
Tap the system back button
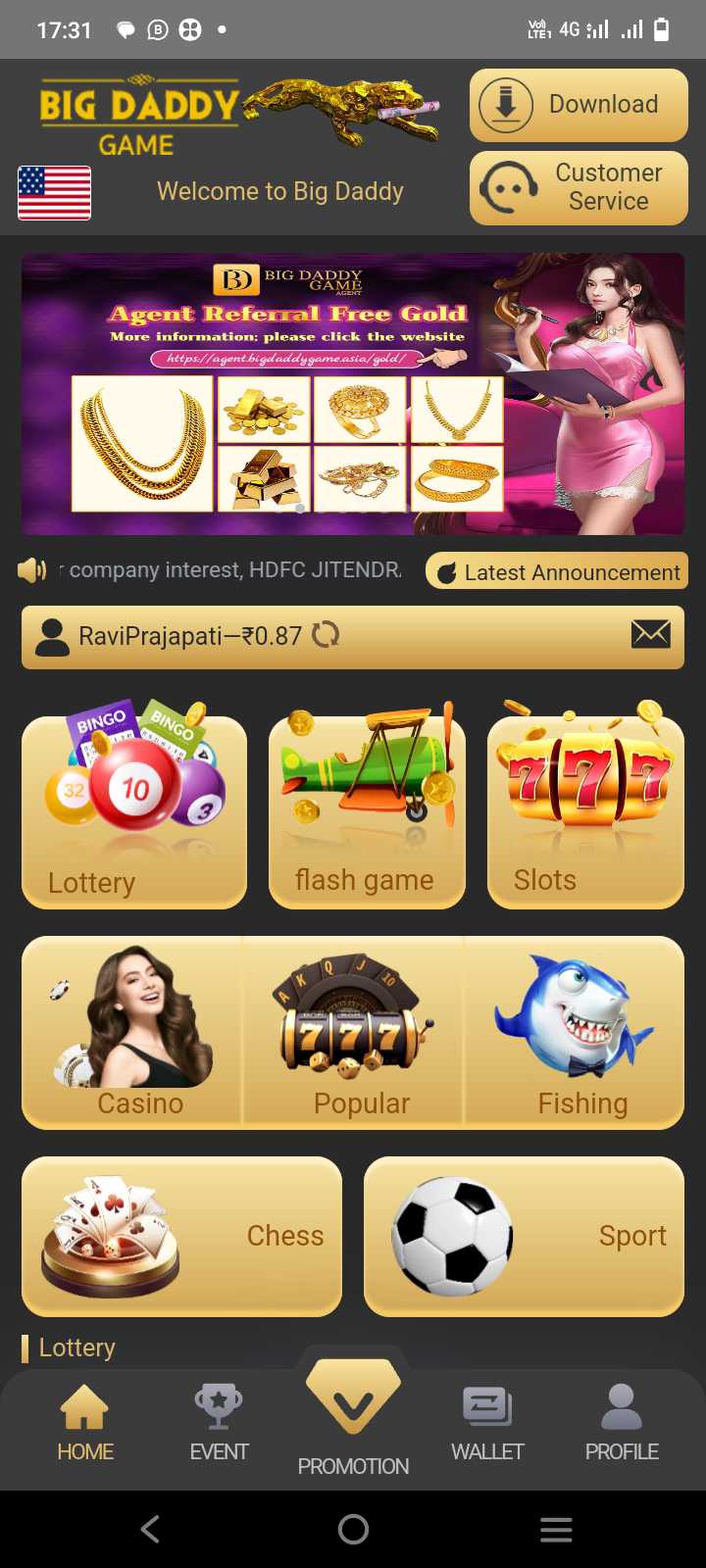(x=150, y=1529)
